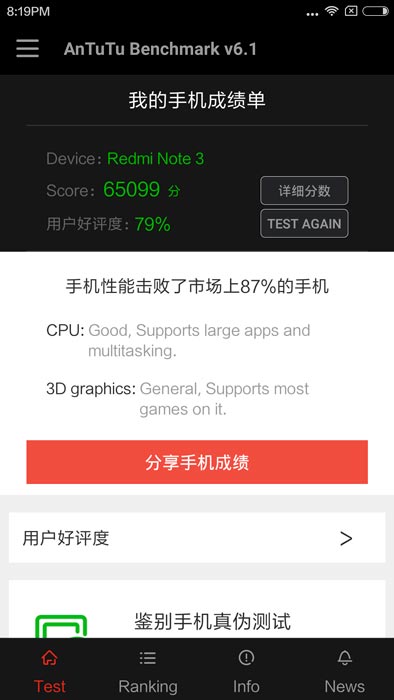Open the 鉴别手机真伪测试 card
The width and height of the screenshot is (394, 700).
click(197, 609)
